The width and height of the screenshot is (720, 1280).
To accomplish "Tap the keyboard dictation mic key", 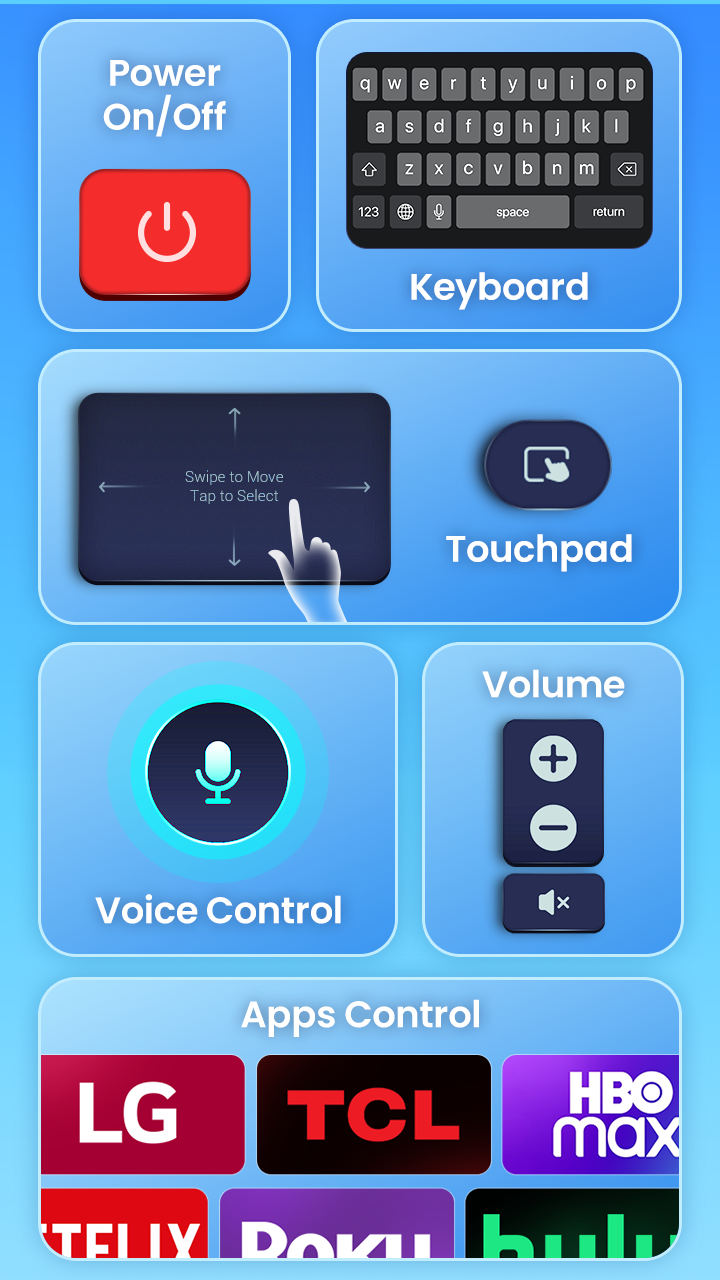I will click(x=438, y=212).
